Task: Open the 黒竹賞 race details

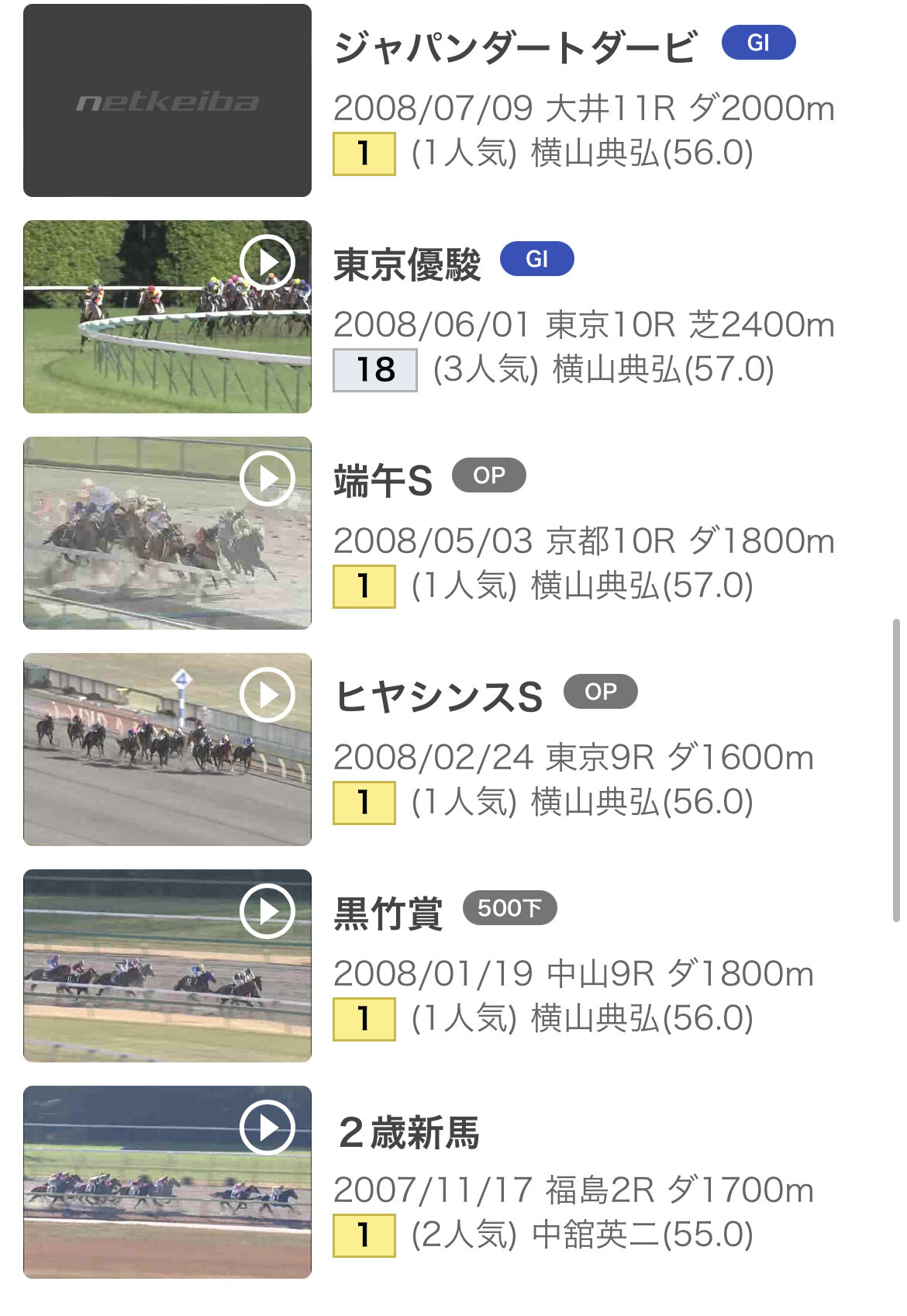Action: [x=388, y=914]
